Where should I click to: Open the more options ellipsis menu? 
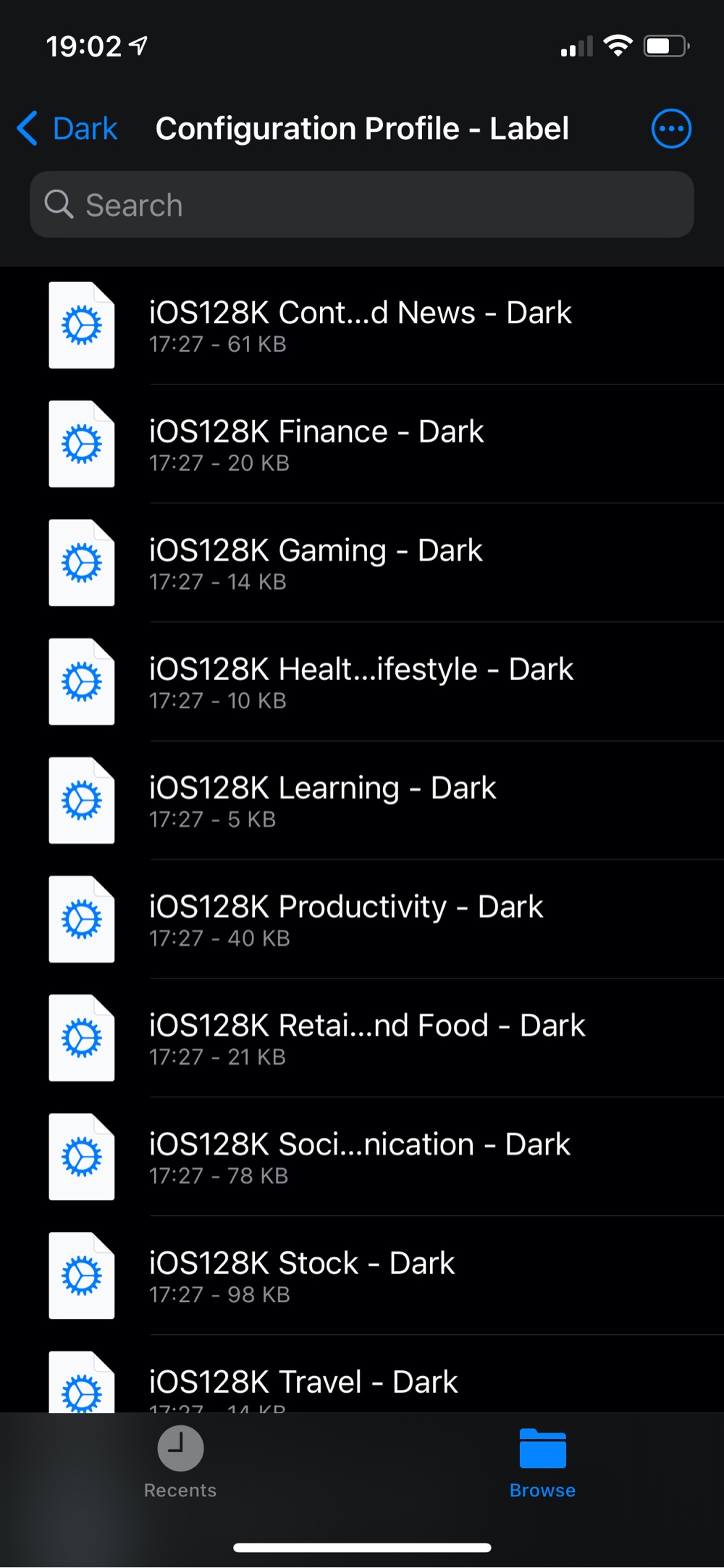[671, 129]
